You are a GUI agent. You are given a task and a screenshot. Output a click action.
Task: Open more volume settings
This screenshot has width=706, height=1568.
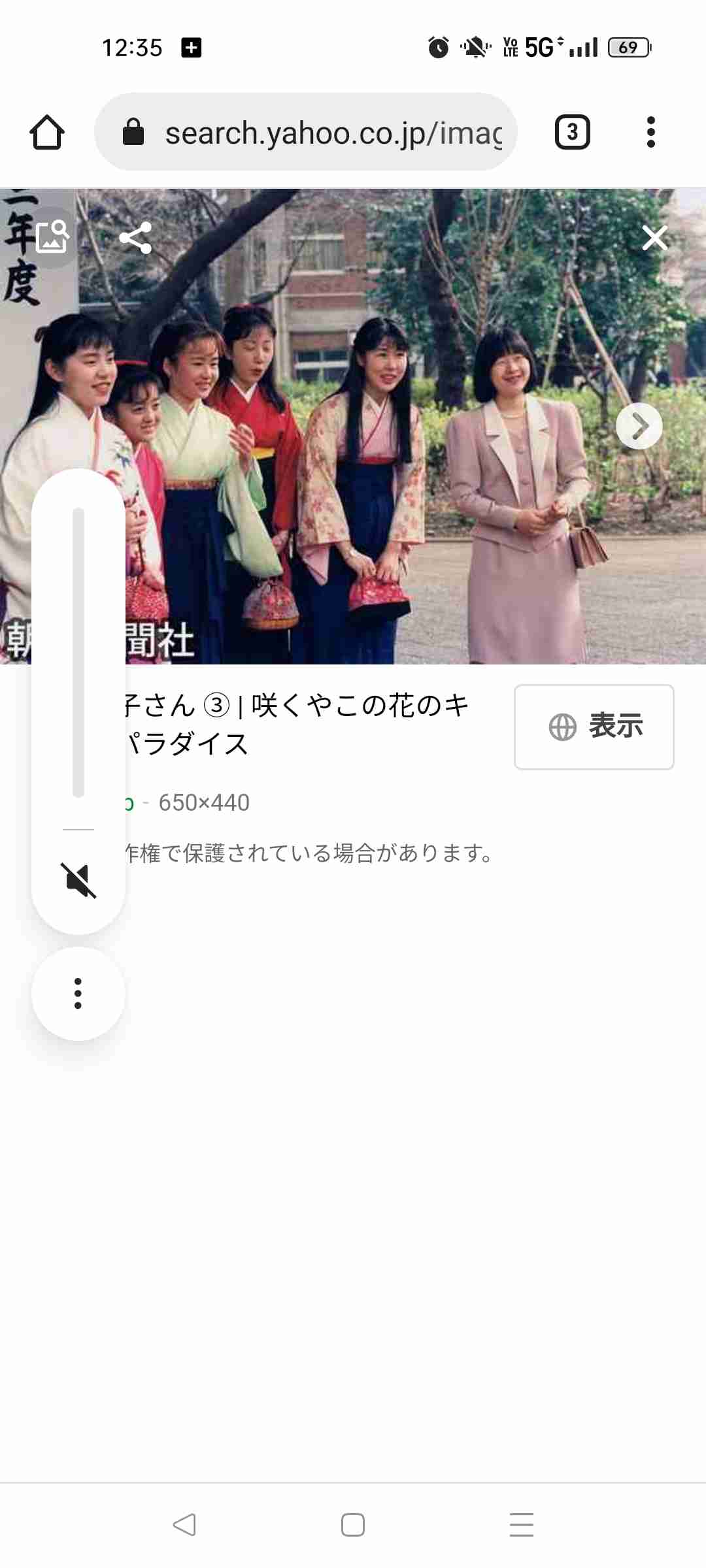(x=78, y=993)
